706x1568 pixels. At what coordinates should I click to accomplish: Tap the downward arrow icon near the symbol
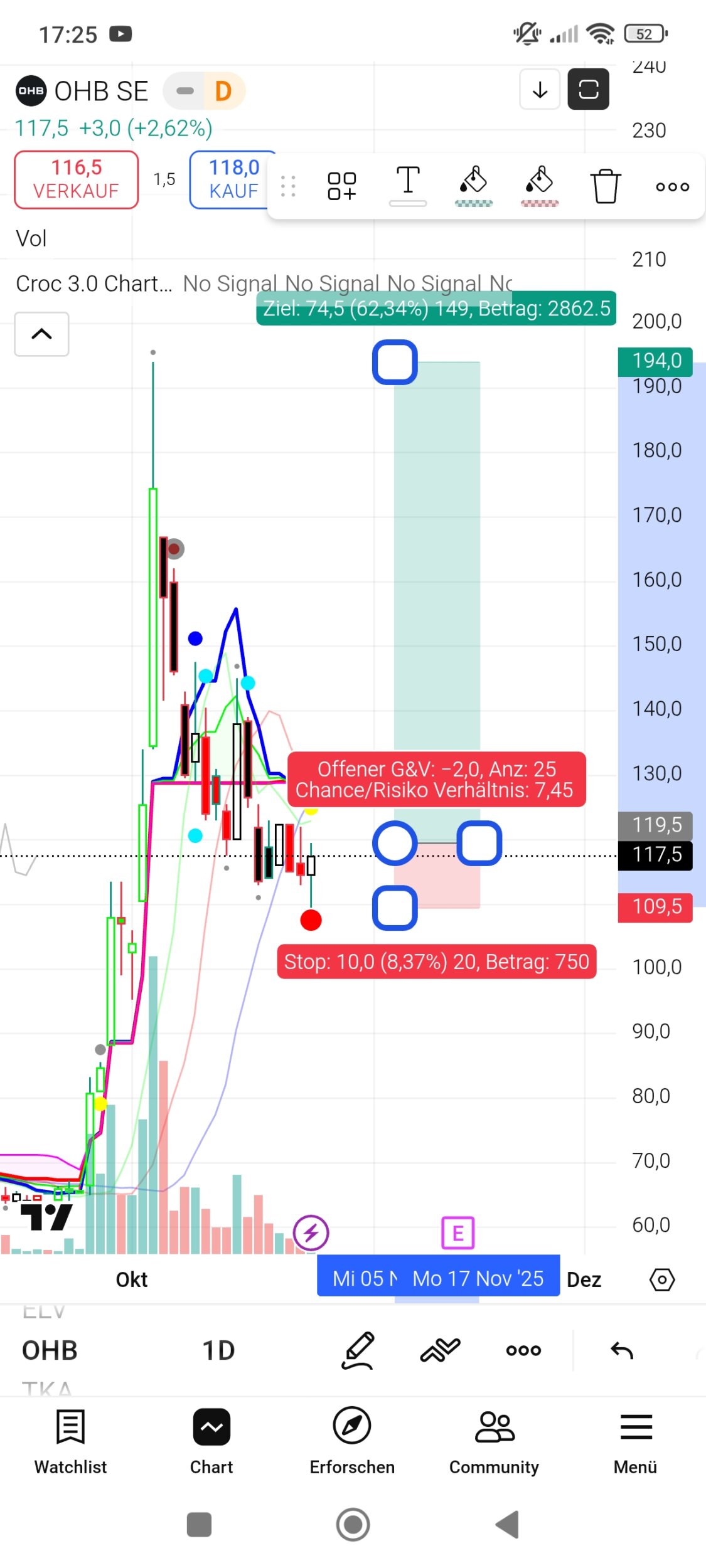click(540, 90)
